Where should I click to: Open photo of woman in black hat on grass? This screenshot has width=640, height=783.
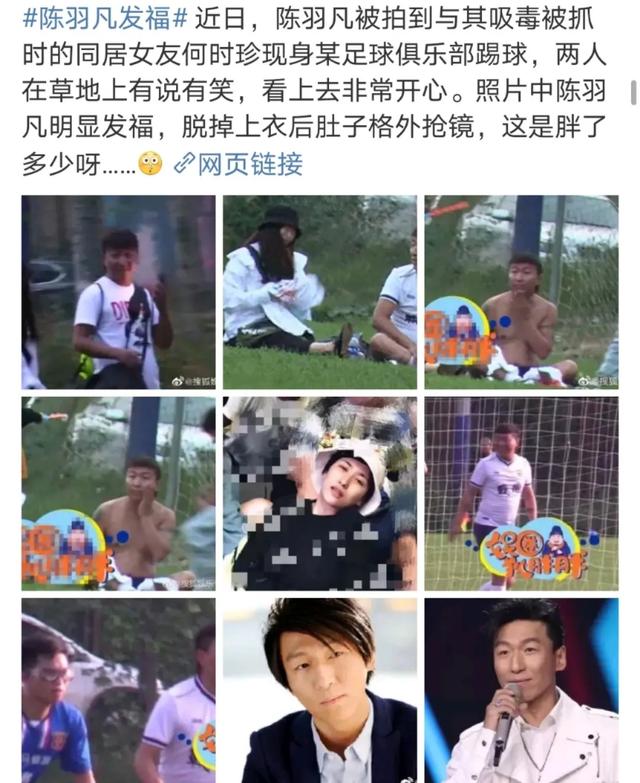tap(319, 291)
